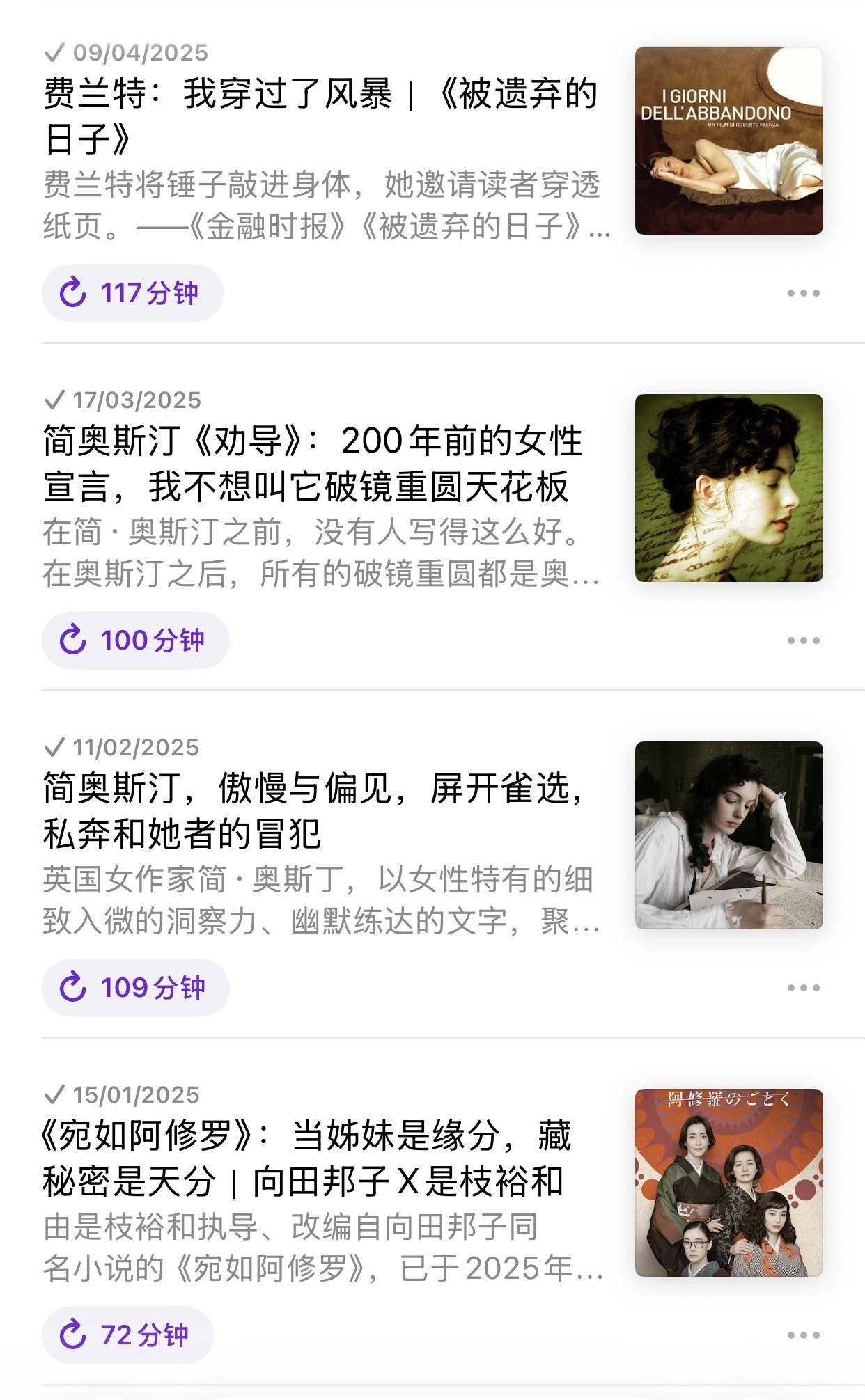865x1400 pixels.
Task: Open more options for 《宛如阿修罗》 episode
Action: coord(803,1335)
